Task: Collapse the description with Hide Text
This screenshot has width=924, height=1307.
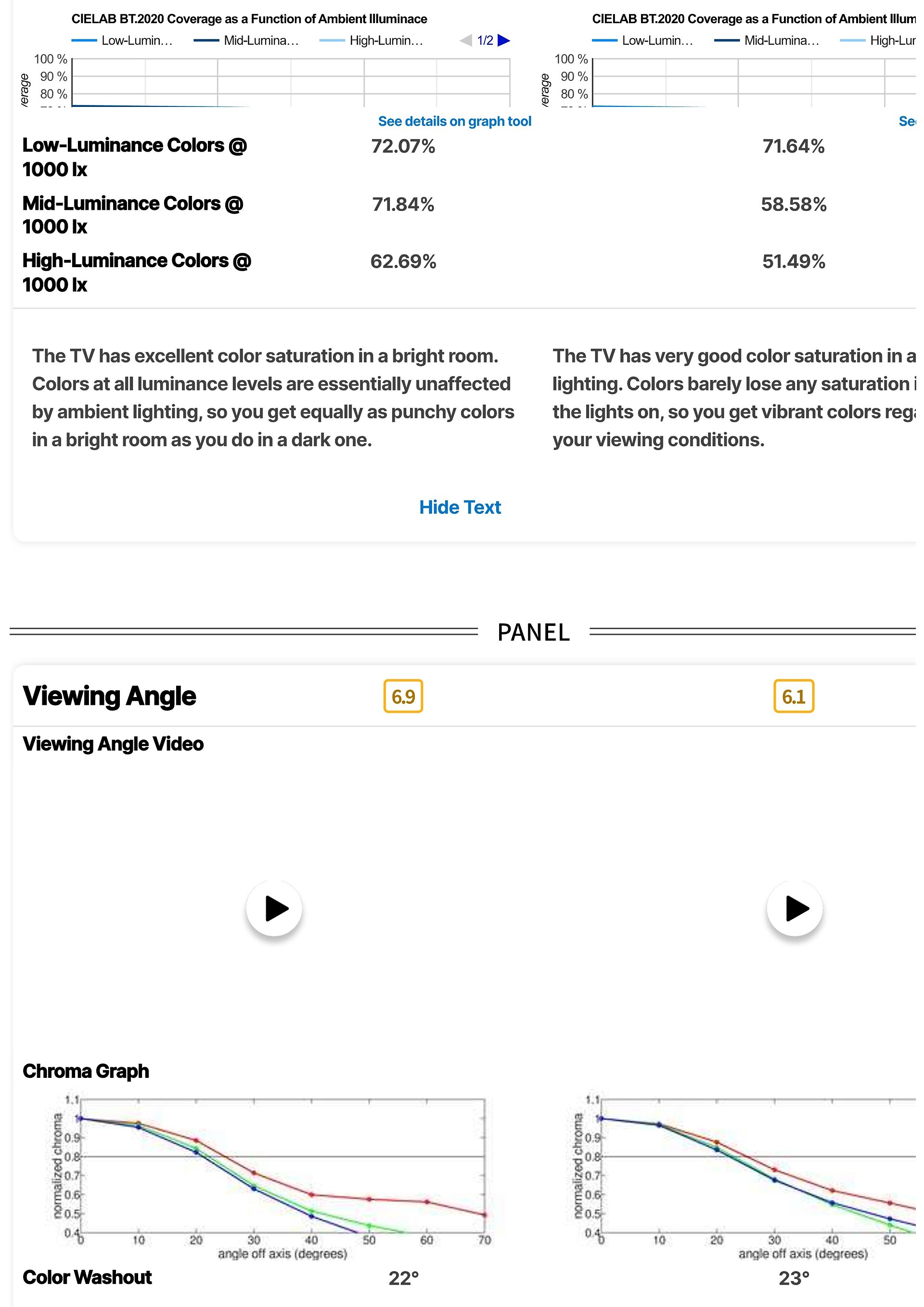Action: click(x=460, y=507)
